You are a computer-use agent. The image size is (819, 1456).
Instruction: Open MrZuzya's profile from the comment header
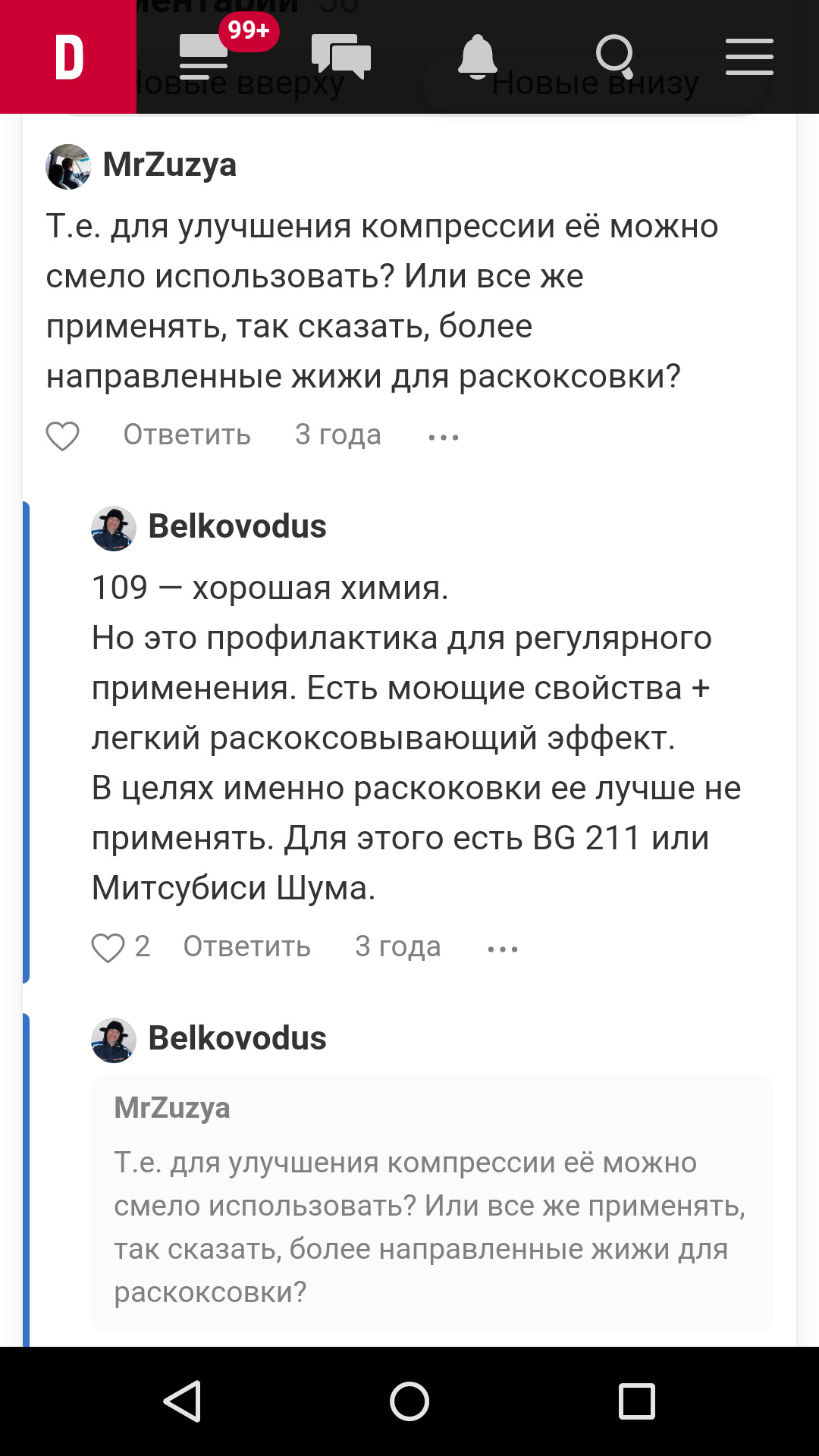click(169, 165)
